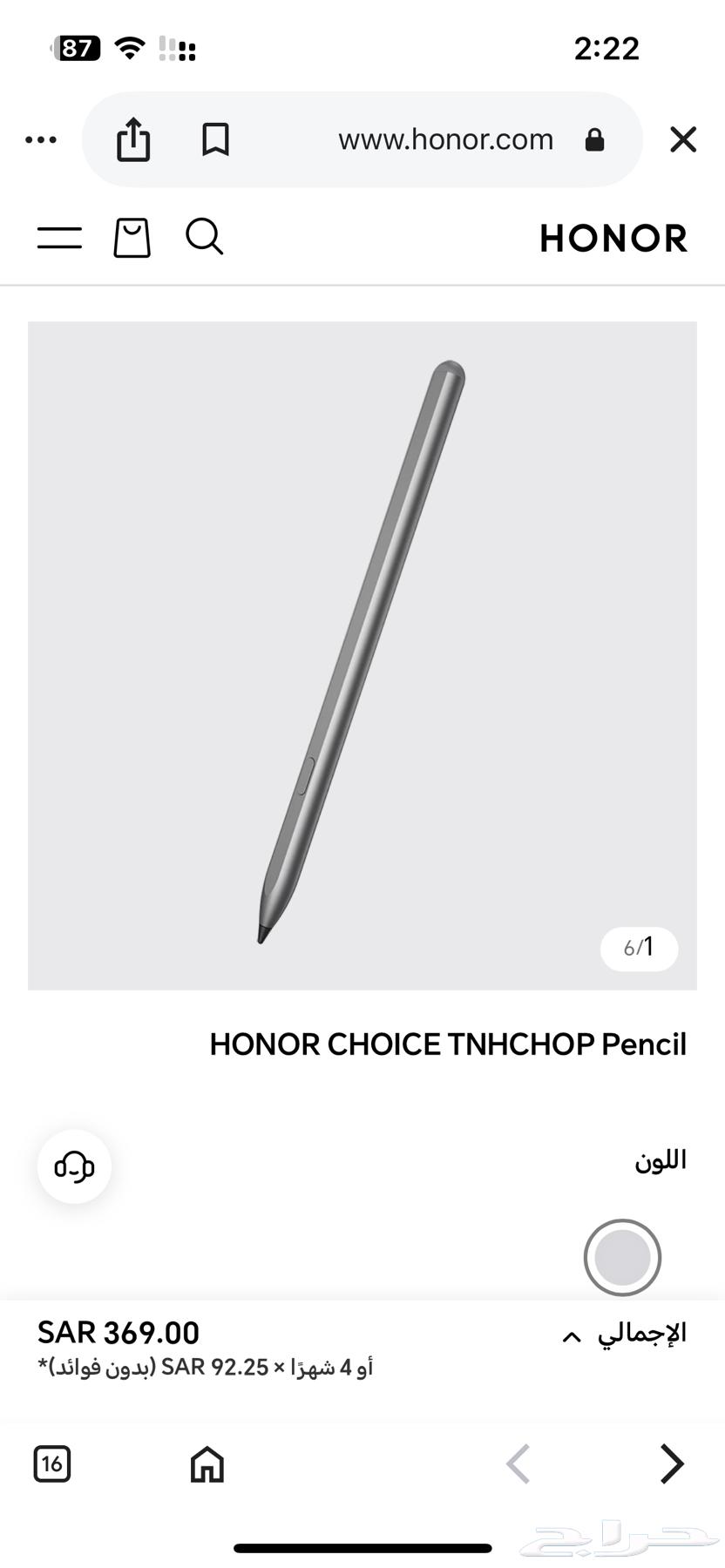The height and width of the screenshot is (1568, 725).
Task: Go to the browser home page
Action: (x=207, y=1463)
